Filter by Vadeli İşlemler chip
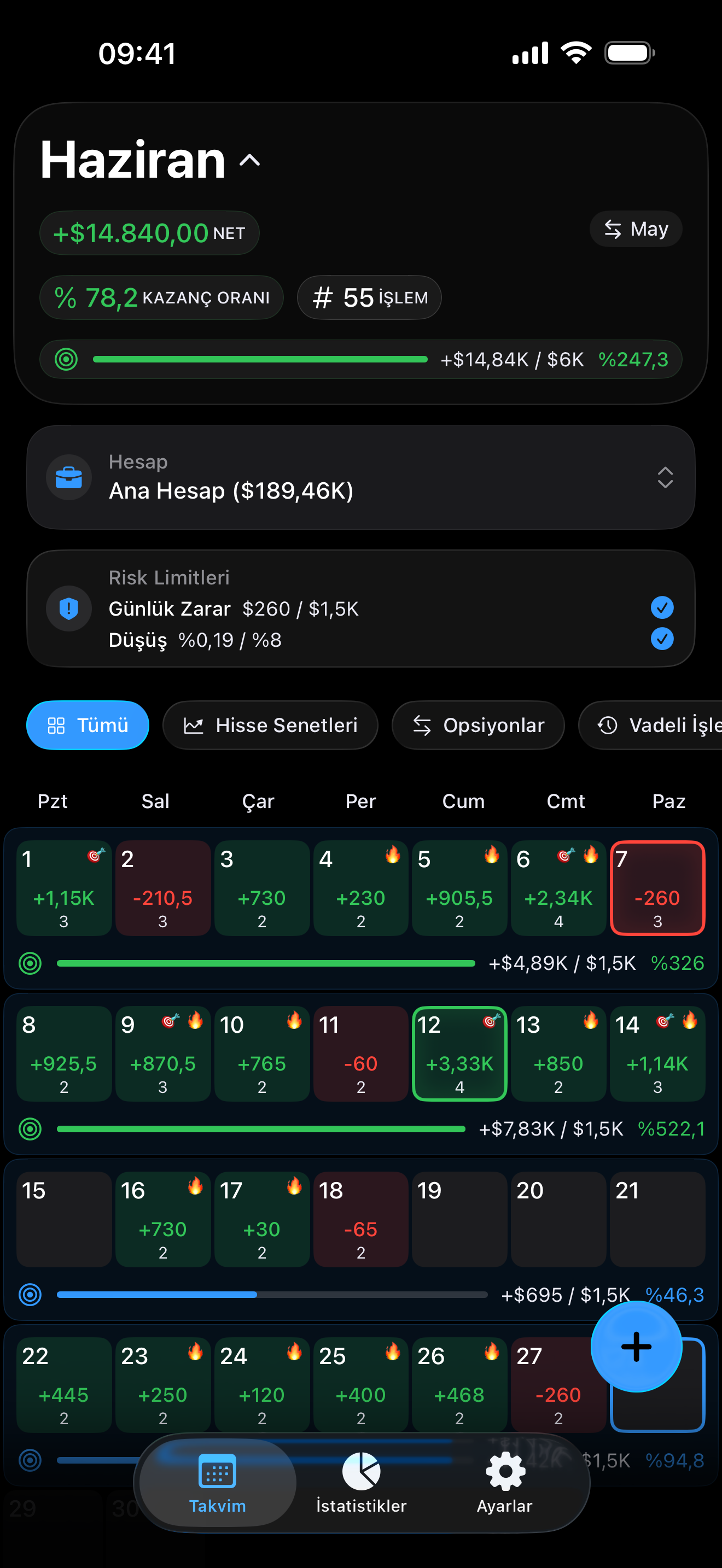 [650, 725]
